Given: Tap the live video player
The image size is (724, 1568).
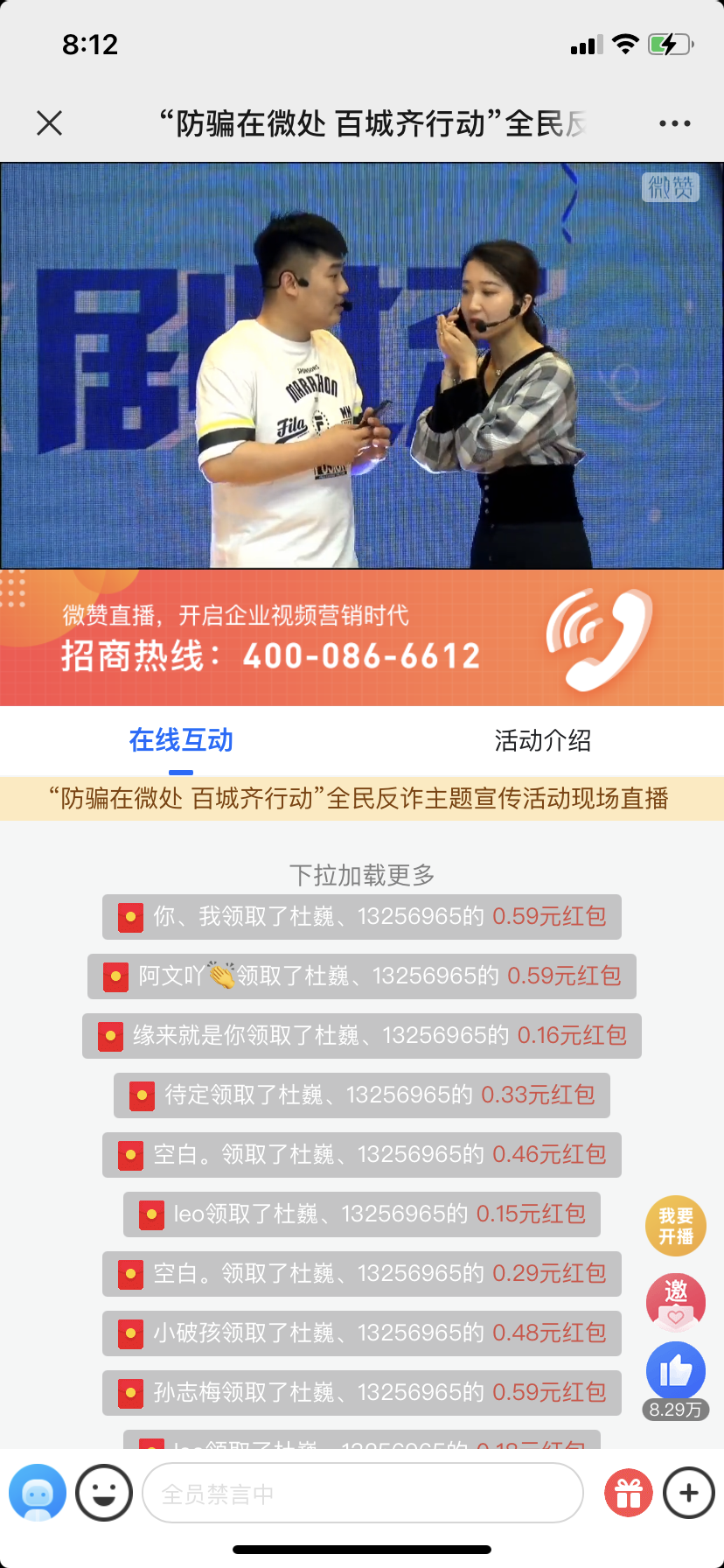Looking at the screenshot, I should click(x=362, y=366).
